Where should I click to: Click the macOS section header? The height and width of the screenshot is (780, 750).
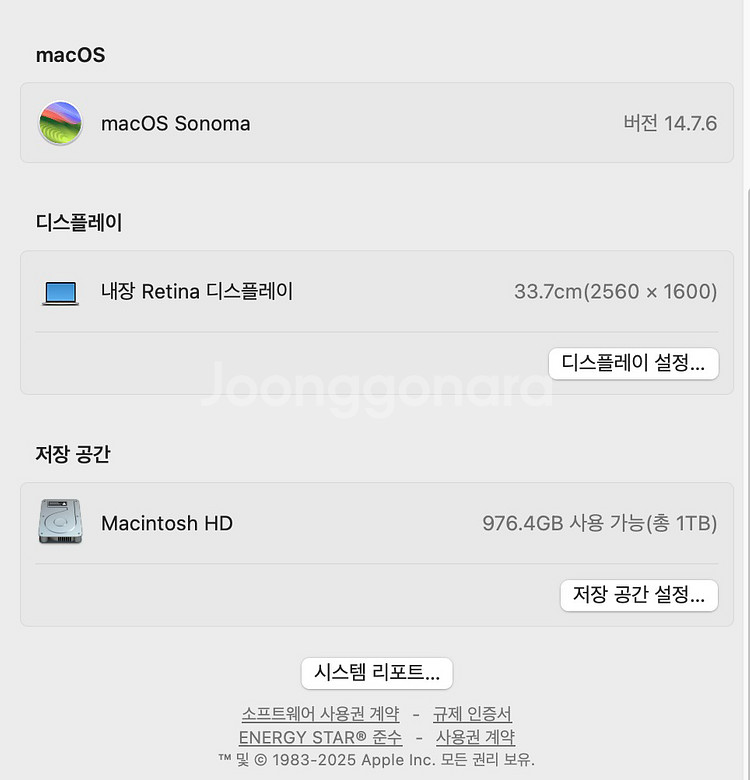click(69, 55)
